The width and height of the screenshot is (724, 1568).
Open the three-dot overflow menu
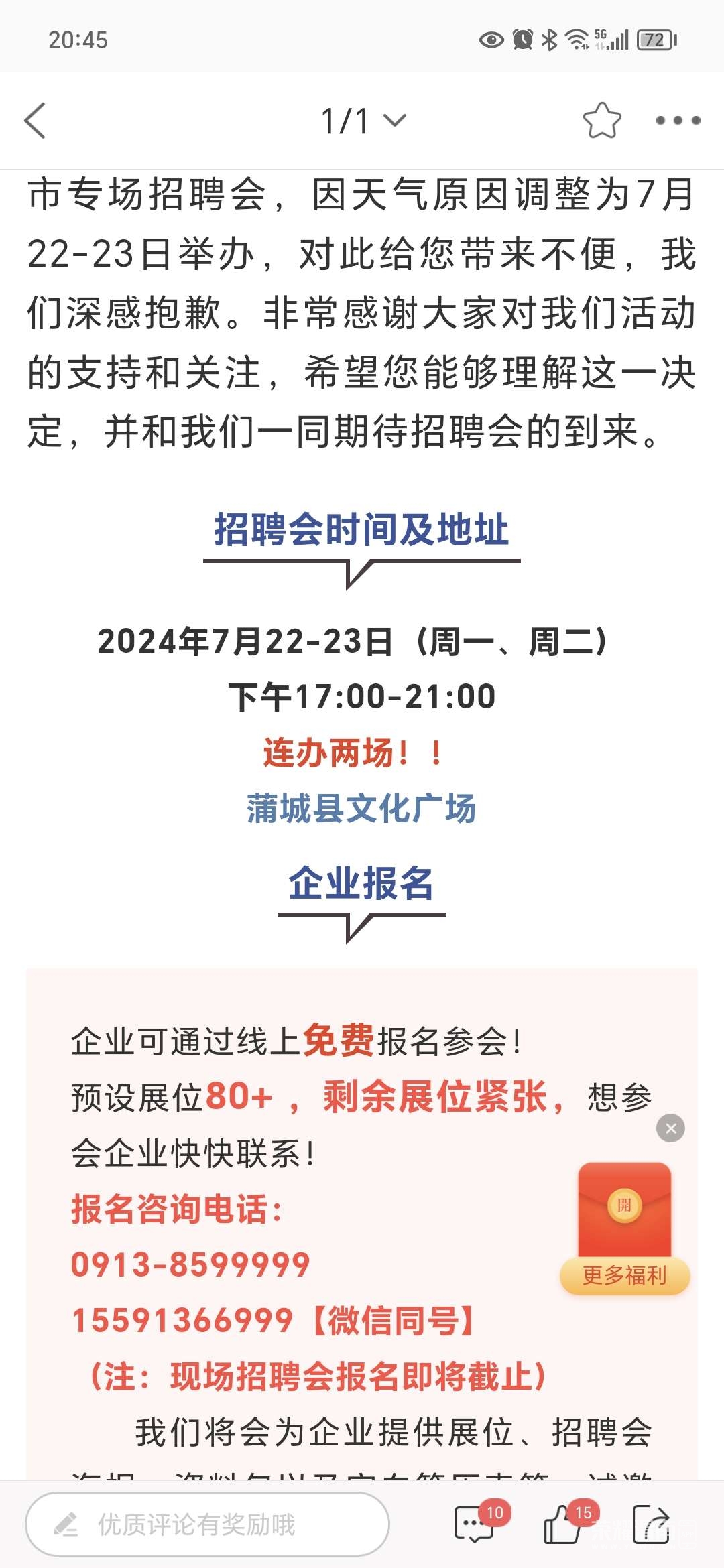pos(678,121)
